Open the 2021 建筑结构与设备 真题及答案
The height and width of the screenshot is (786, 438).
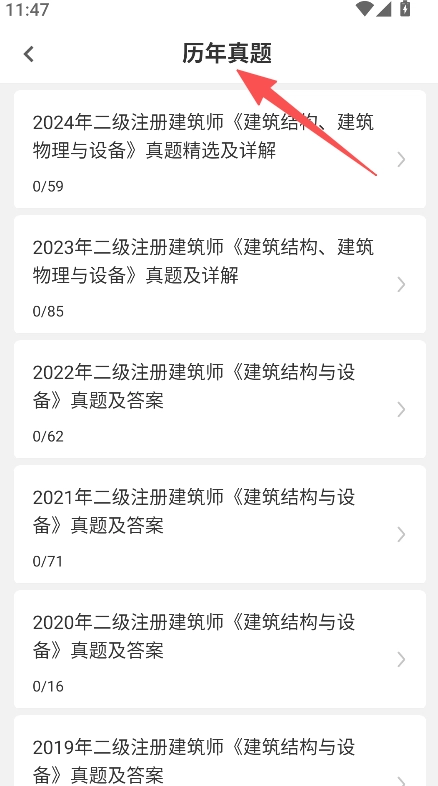pyautogui.click(x=220, y=524)
